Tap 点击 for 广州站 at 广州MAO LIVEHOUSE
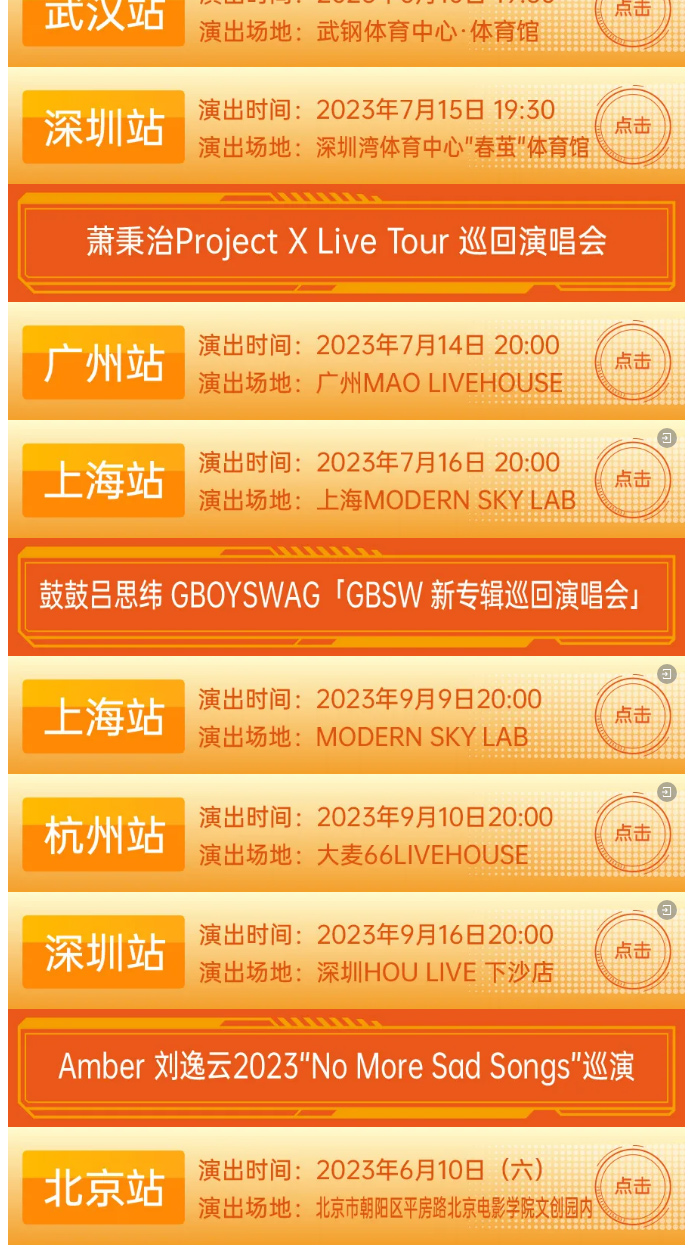Screen dimensions: 692x1249 632,361
